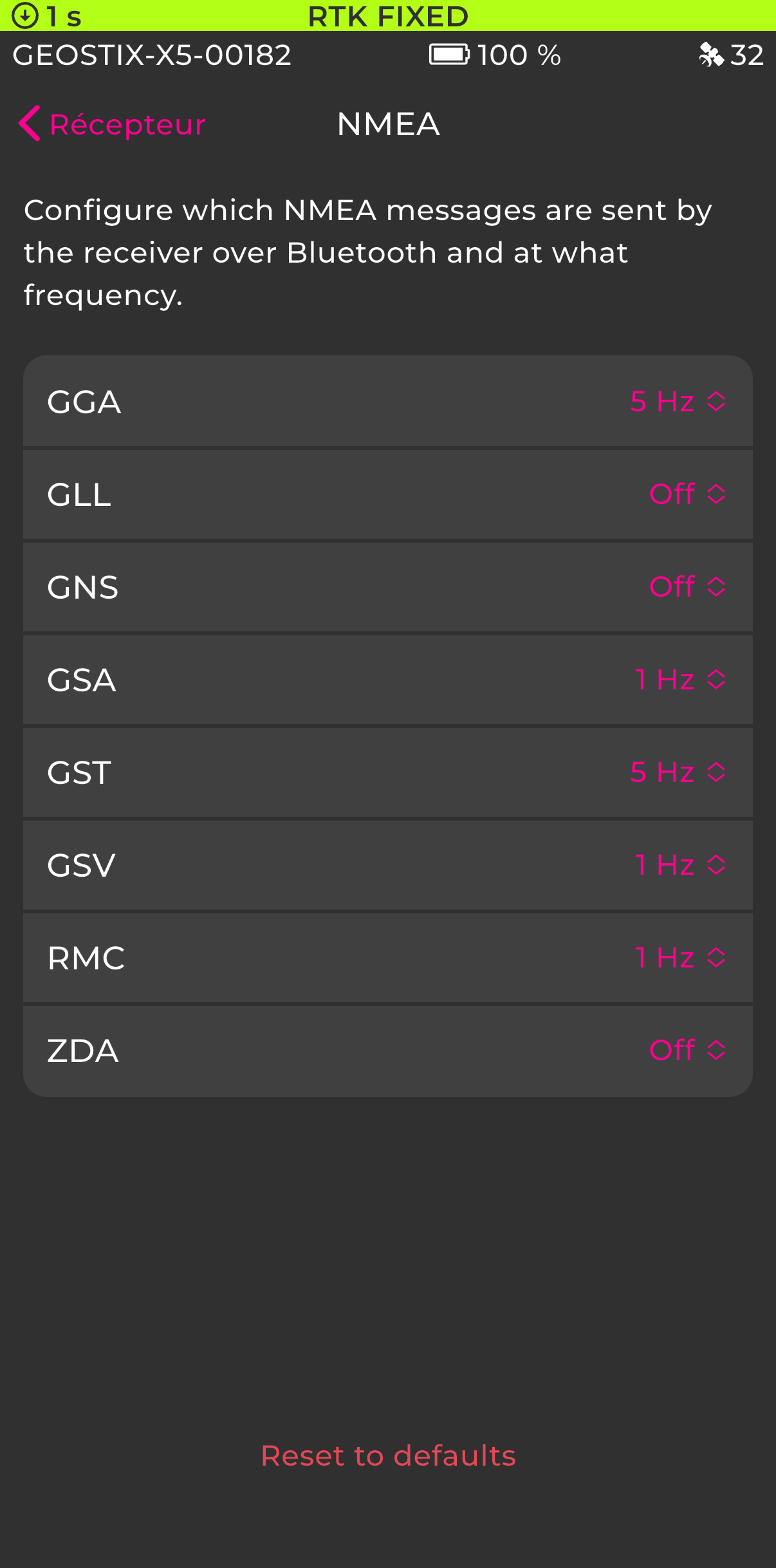Set a frequency for GNS messages
Screen dimensions: 776x1568
(x=687, y=587)
